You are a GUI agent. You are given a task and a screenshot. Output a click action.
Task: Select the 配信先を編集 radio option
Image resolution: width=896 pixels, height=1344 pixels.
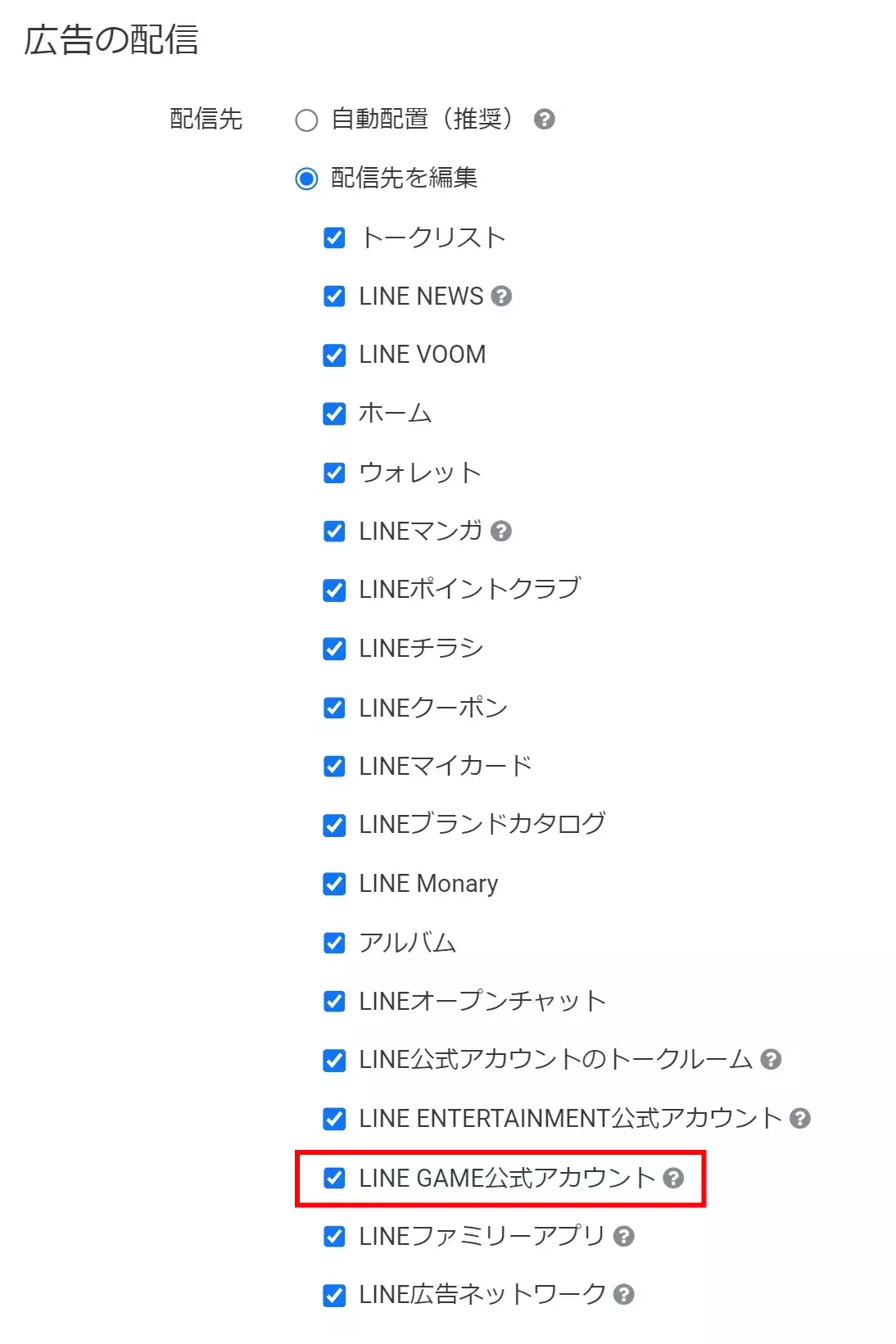coord(306,179)
